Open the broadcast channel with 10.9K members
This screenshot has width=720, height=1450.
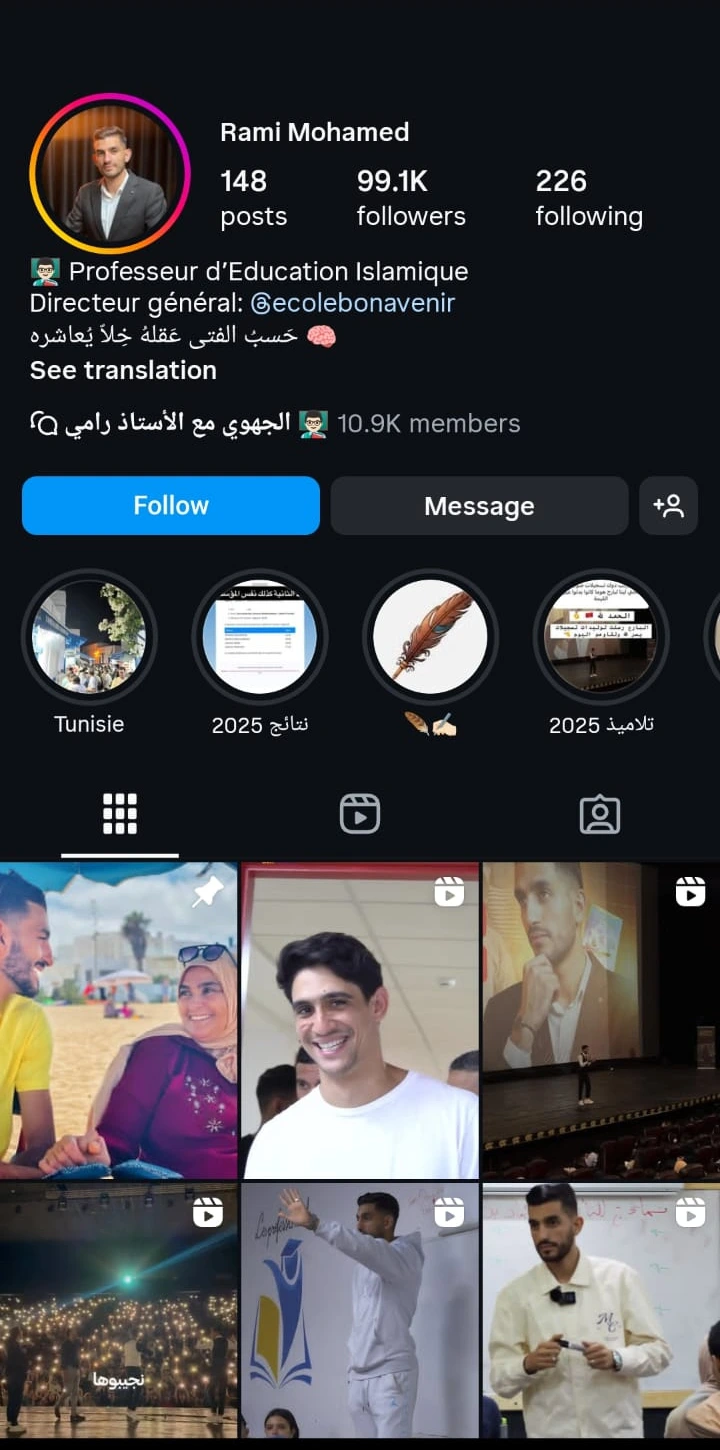(275, 423)
